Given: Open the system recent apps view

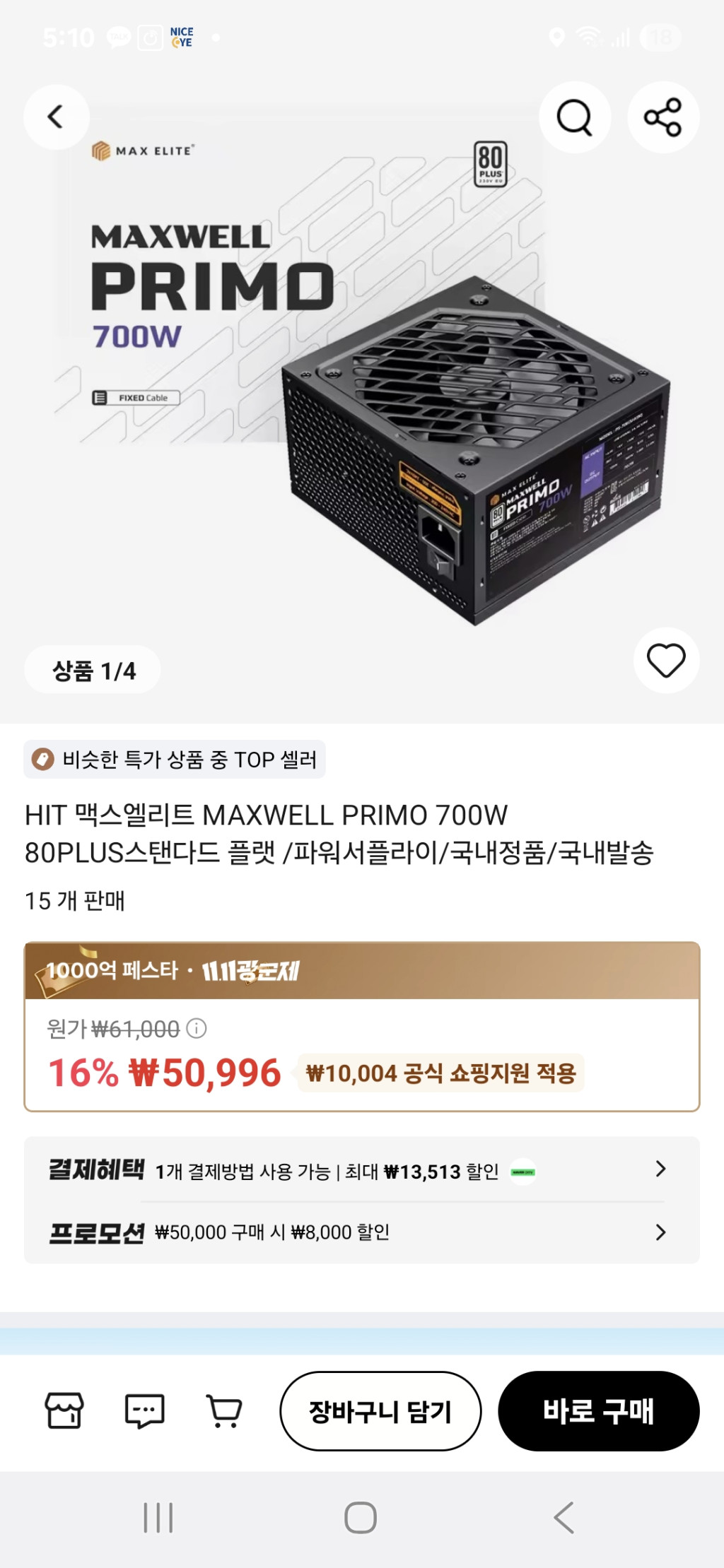Looking at the screenshot, I should click(158, 1517).
